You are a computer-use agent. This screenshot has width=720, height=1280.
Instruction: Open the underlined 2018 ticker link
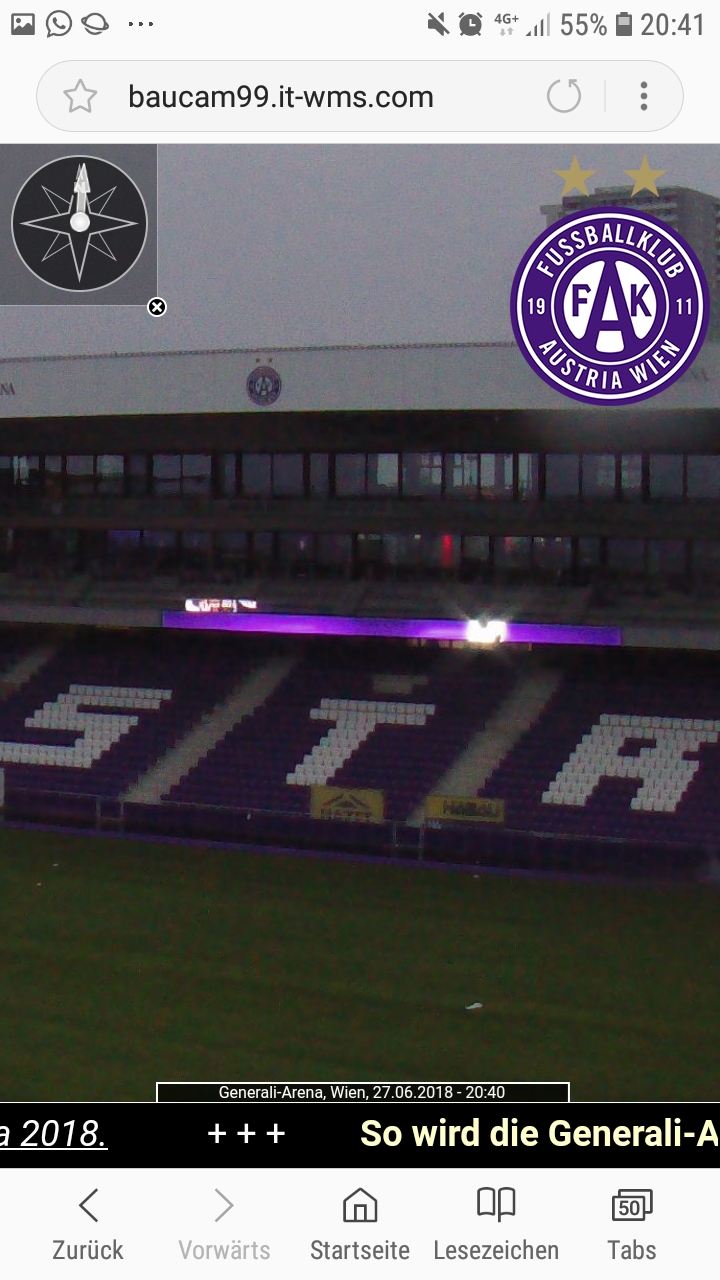tap(54, 1134)
